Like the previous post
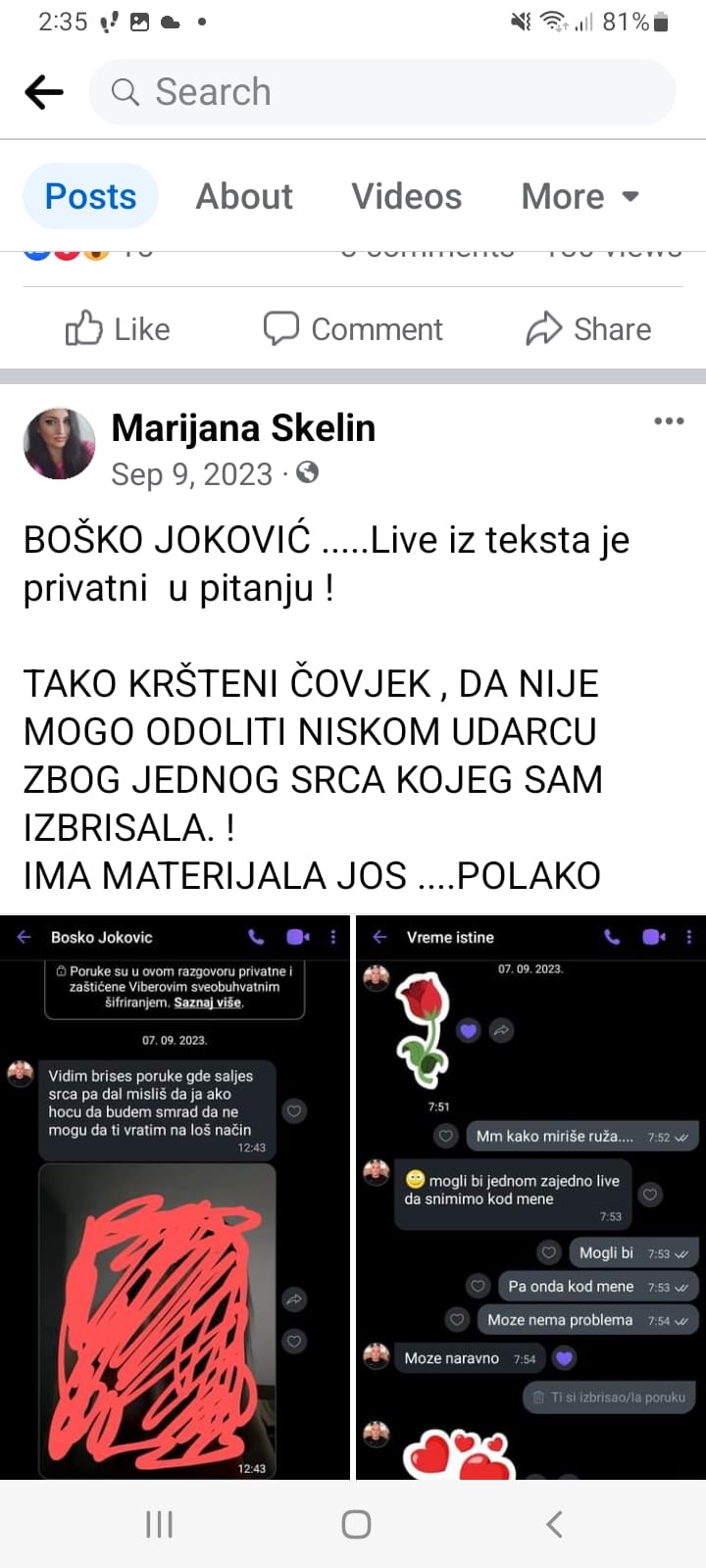706x1568 pixels. coord(118,329)
